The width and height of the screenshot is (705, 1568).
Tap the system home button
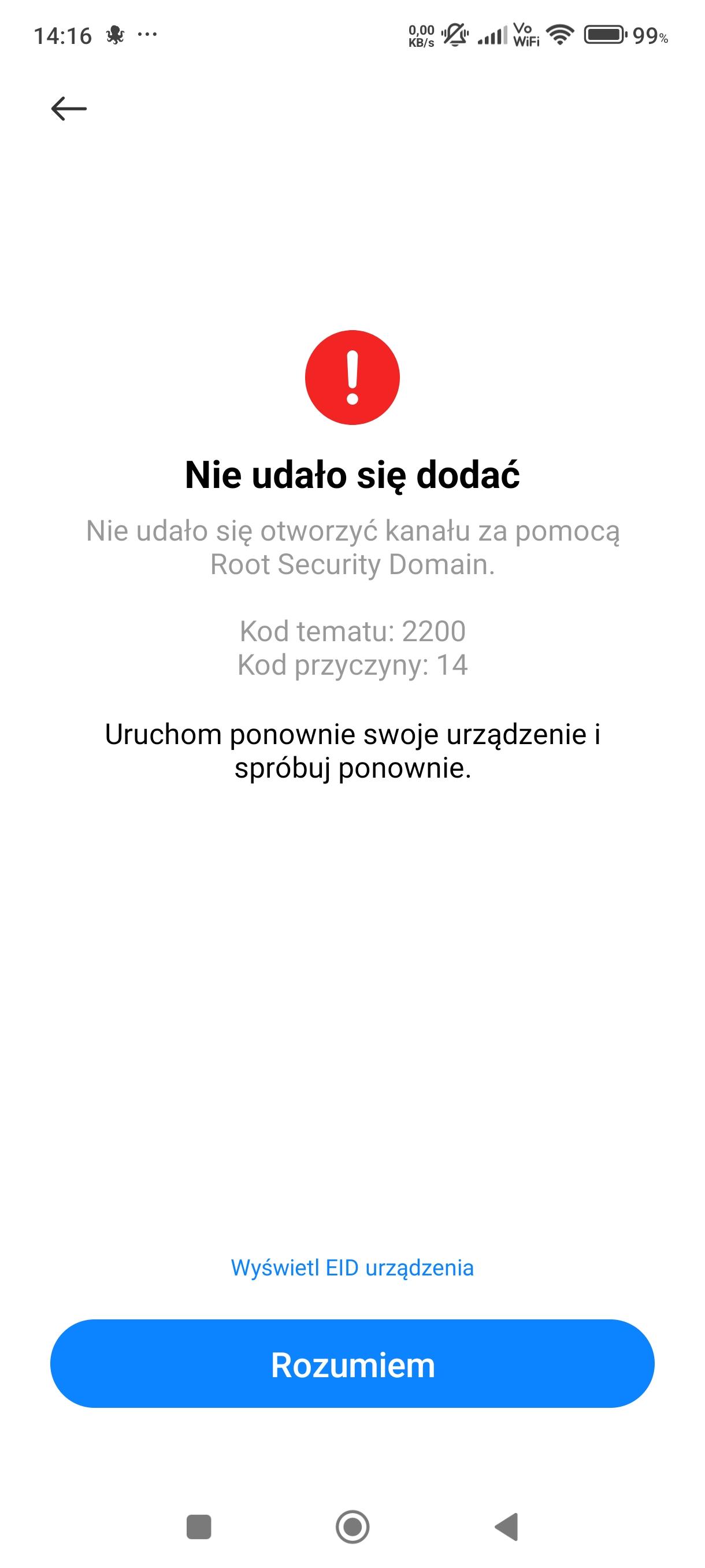[352, 1527]
